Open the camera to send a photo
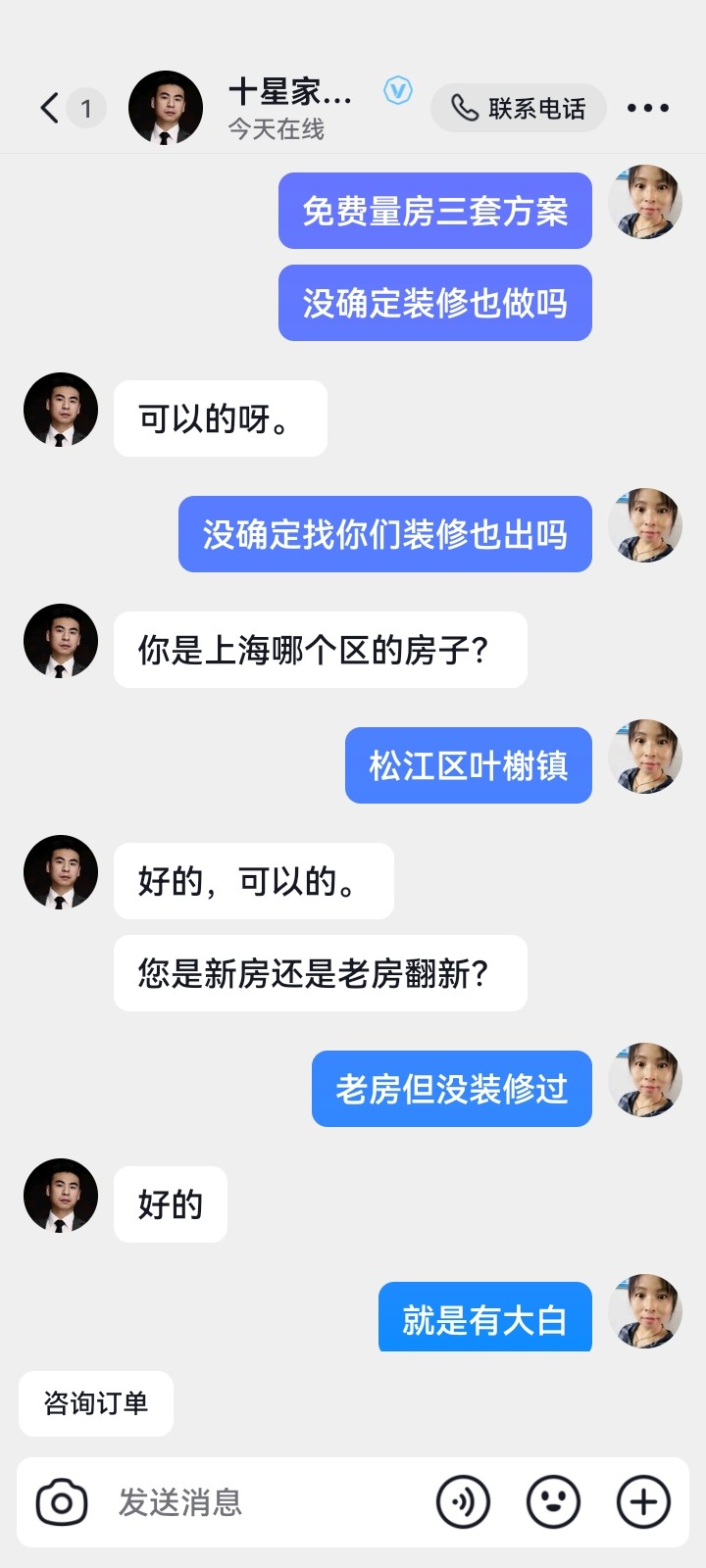This screenshot has height=1568, width=706. click(62, 1502)
